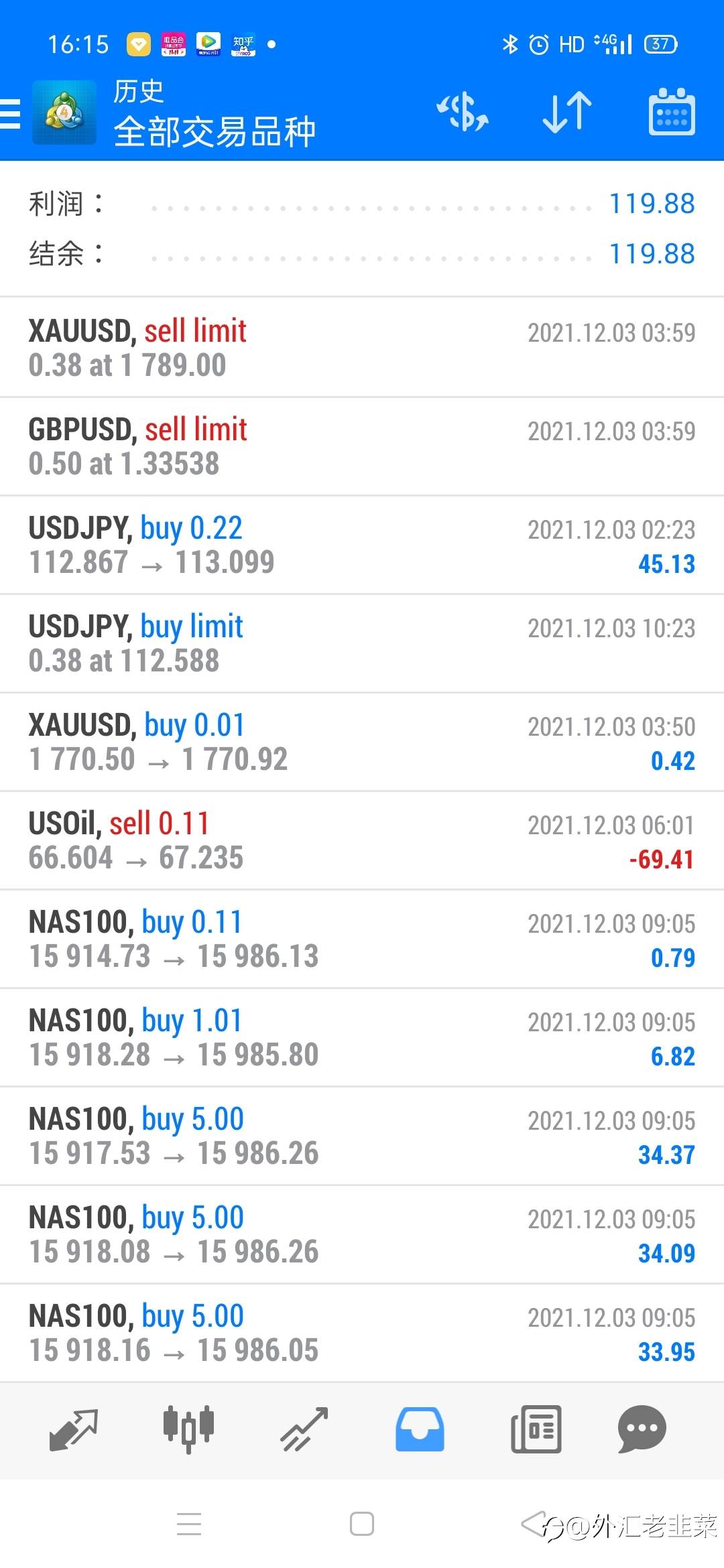This screenshot has width=724, height=1568.
Task: Choose history period with calendar icon
Action: [x=671, y=112]
